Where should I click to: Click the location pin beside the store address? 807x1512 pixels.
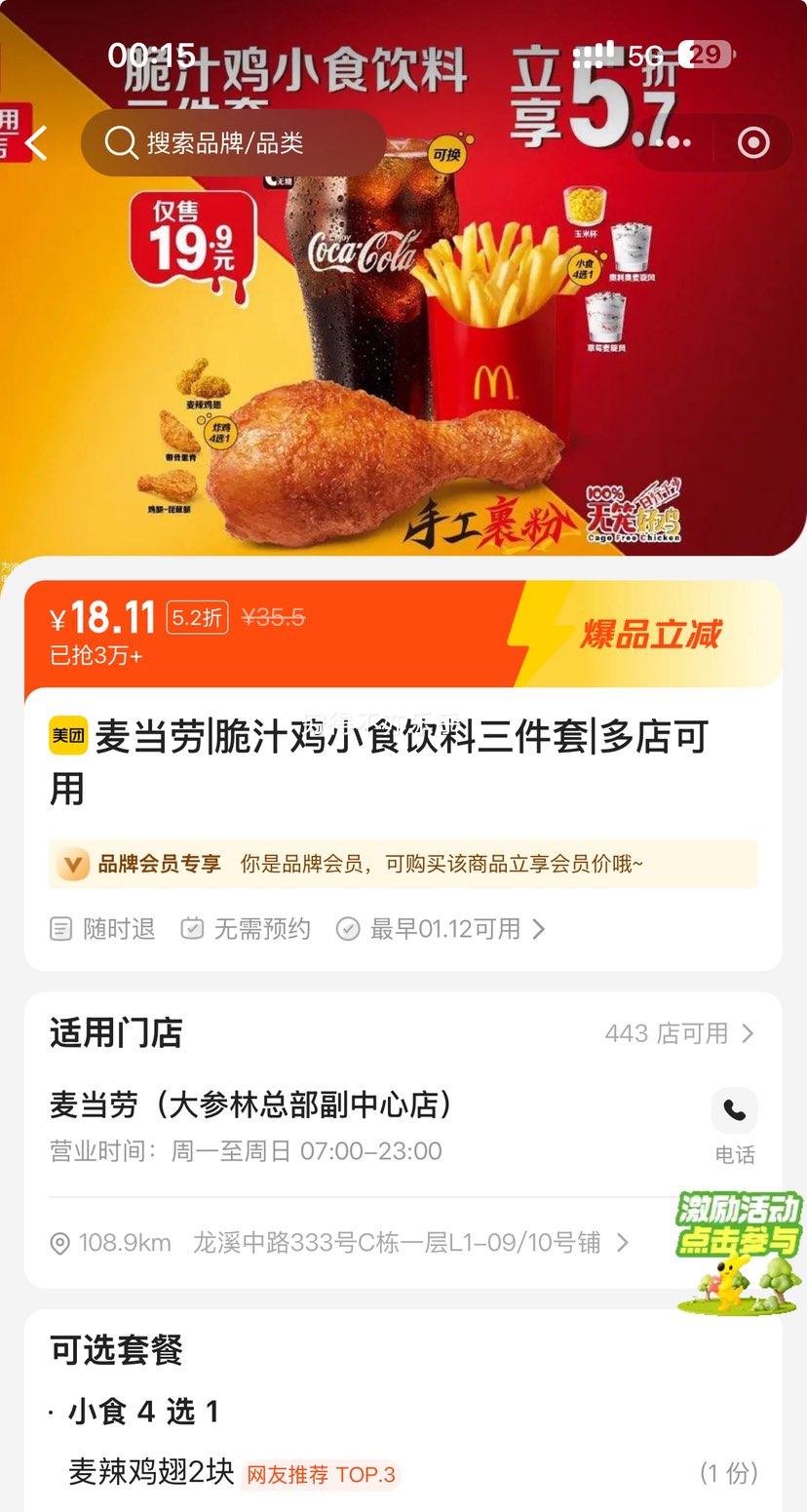click(x=61, y=1243)
